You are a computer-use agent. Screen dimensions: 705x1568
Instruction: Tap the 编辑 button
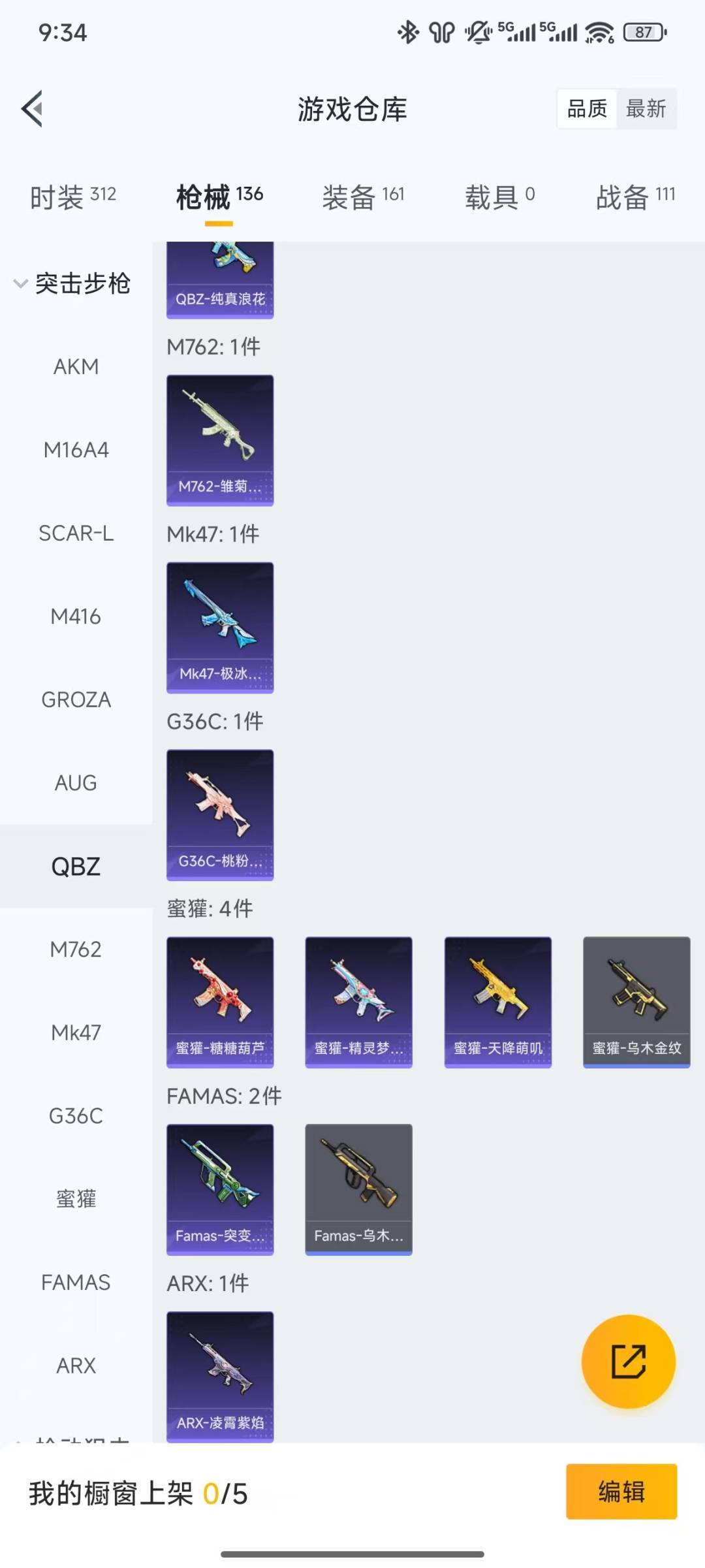coord(621,1492)
